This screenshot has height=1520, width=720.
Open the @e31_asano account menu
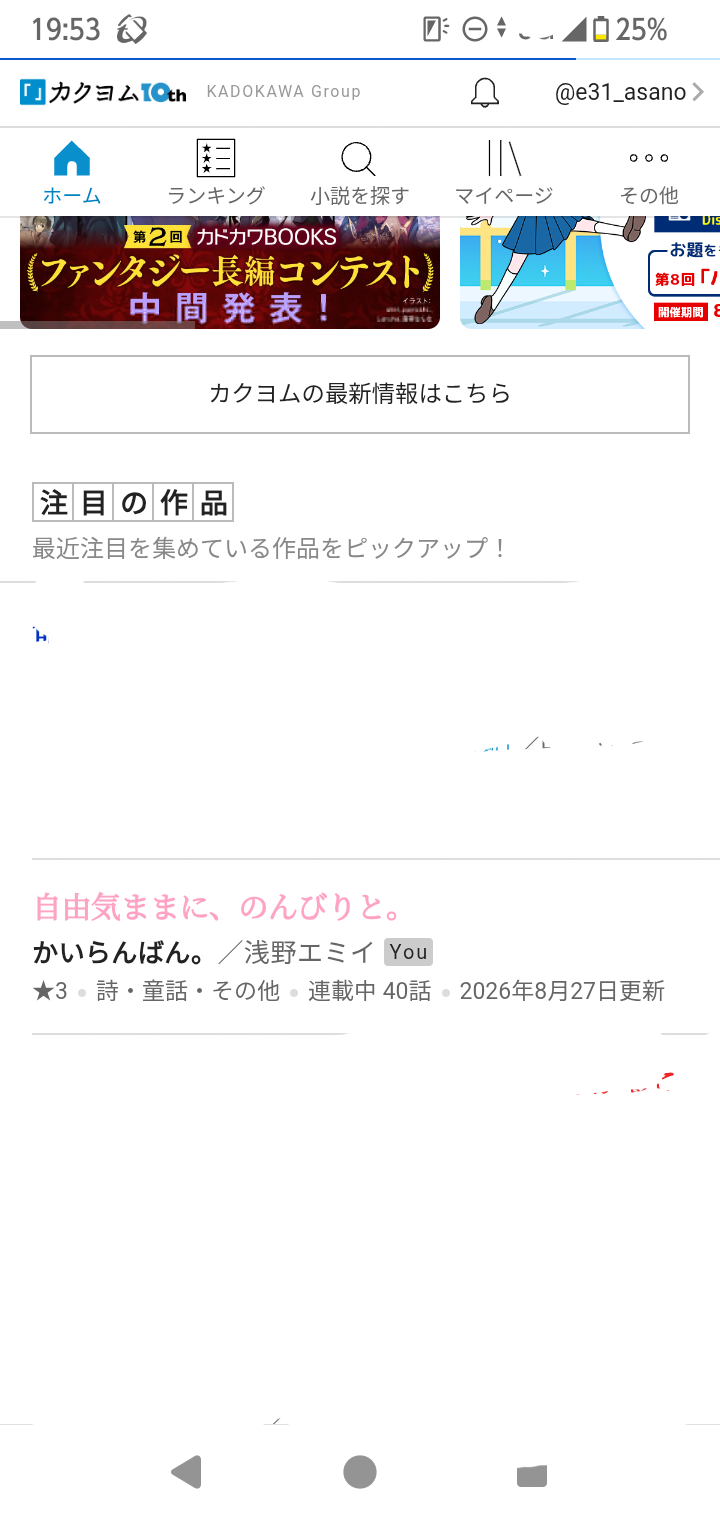pos(629,93)
